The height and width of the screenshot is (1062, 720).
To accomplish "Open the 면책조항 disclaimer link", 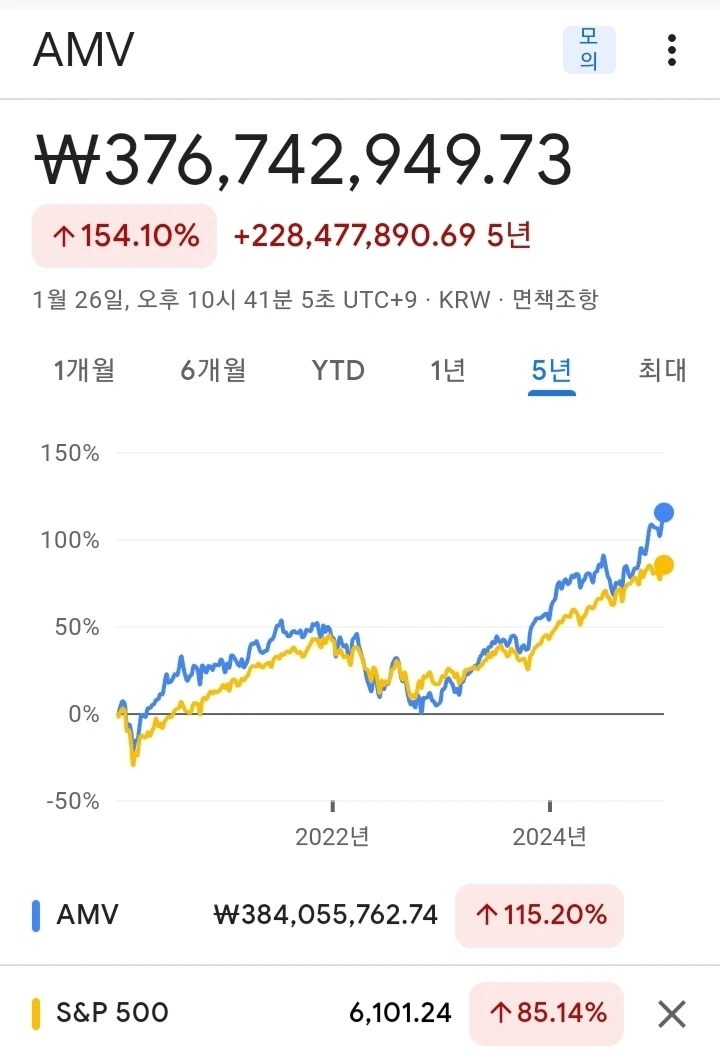I will (x=555, y=299).
